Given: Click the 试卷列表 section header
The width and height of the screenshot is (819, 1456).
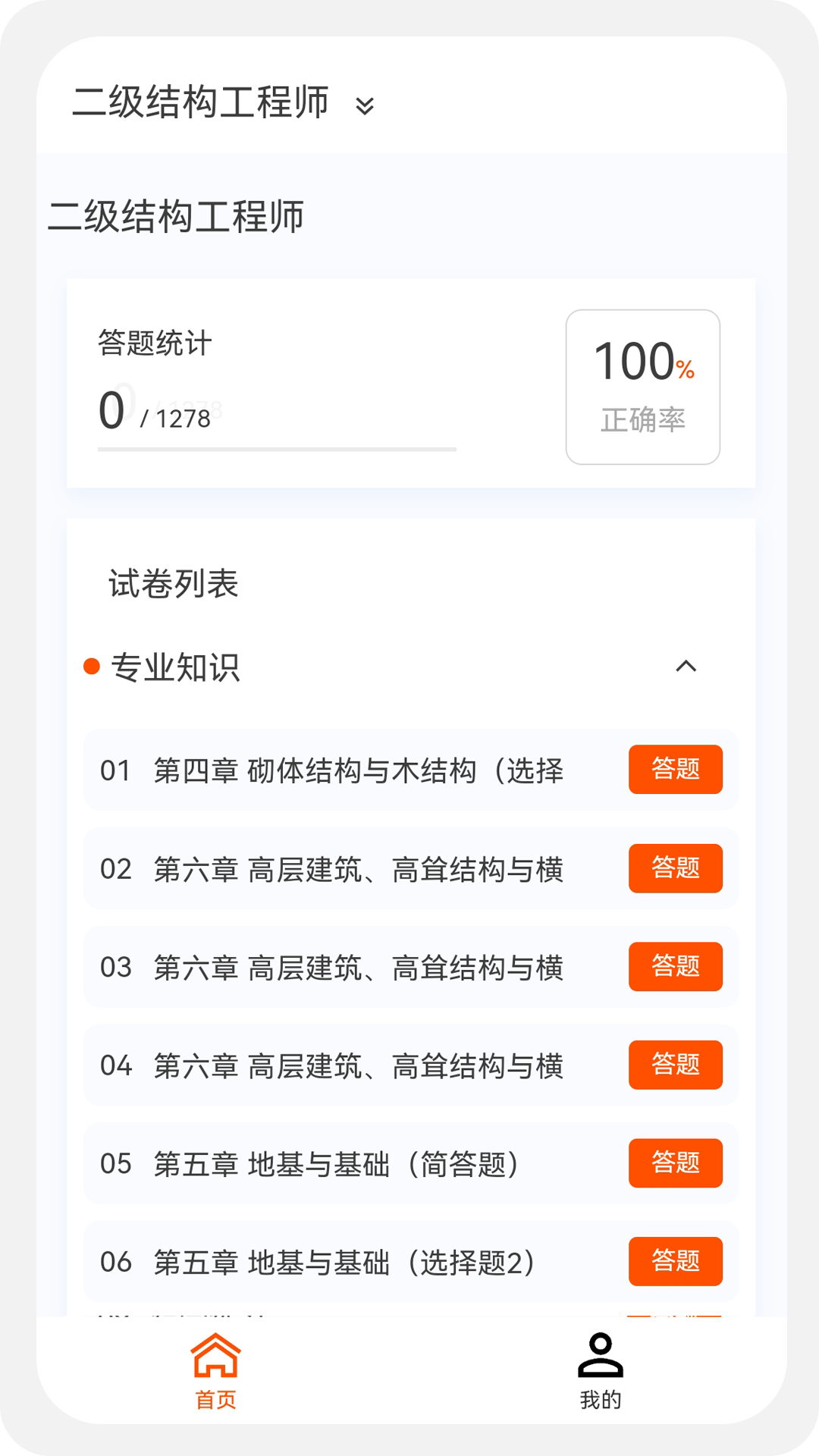Looking at the screenshot, I should pyautogui.click(x=174, y=584).
